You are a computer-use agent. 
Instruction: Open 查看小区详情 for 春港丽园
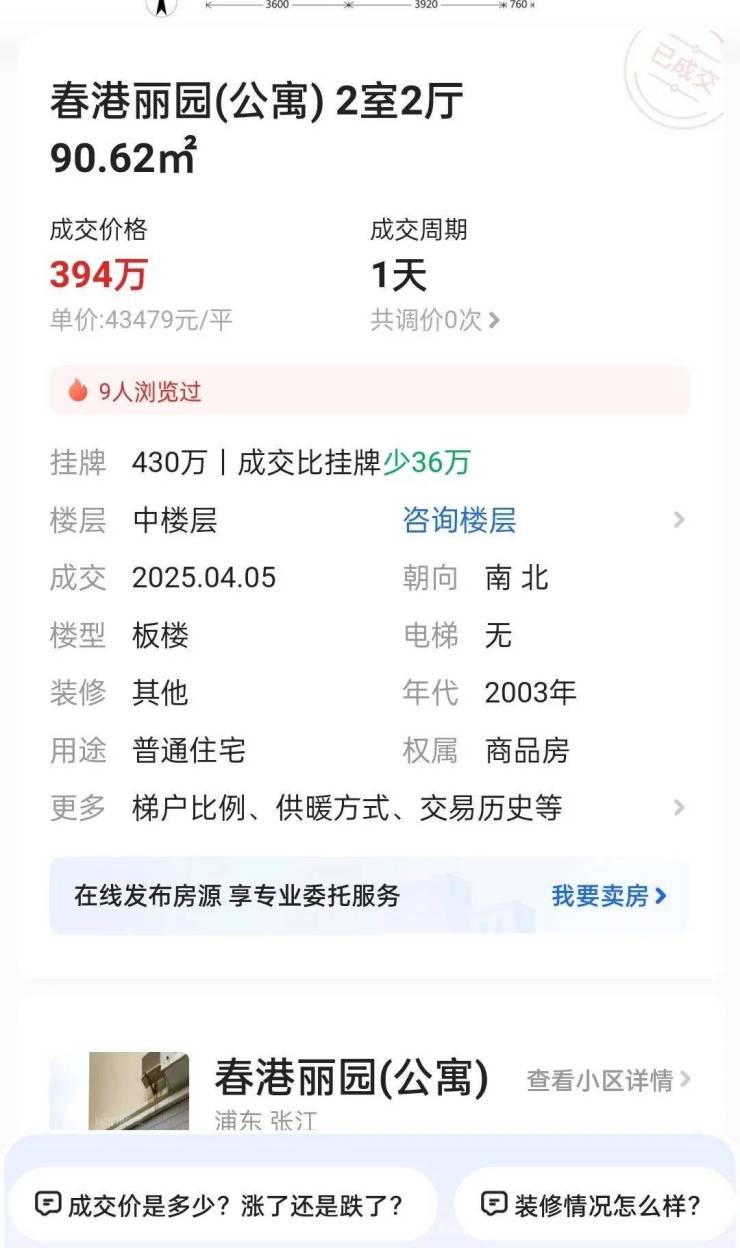pos(608,1080)
